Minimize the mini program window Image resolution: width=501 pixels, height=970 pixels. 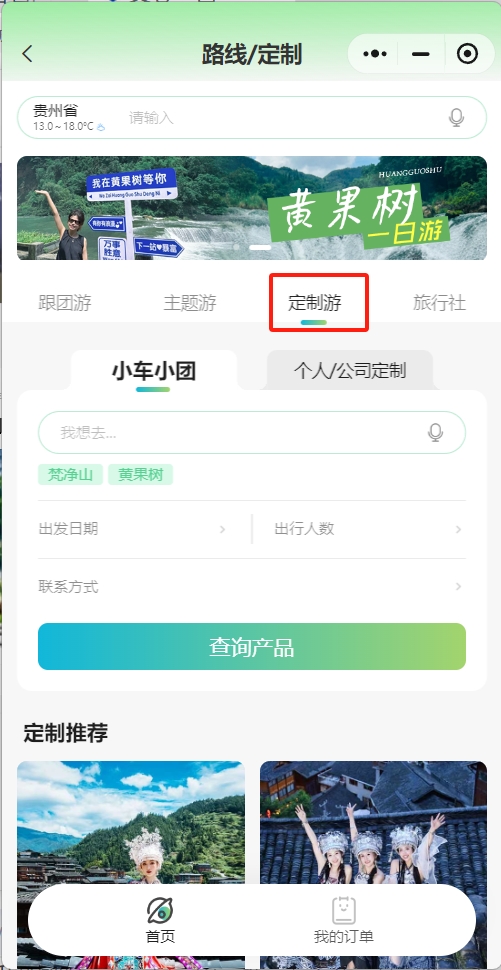point(421,54)
